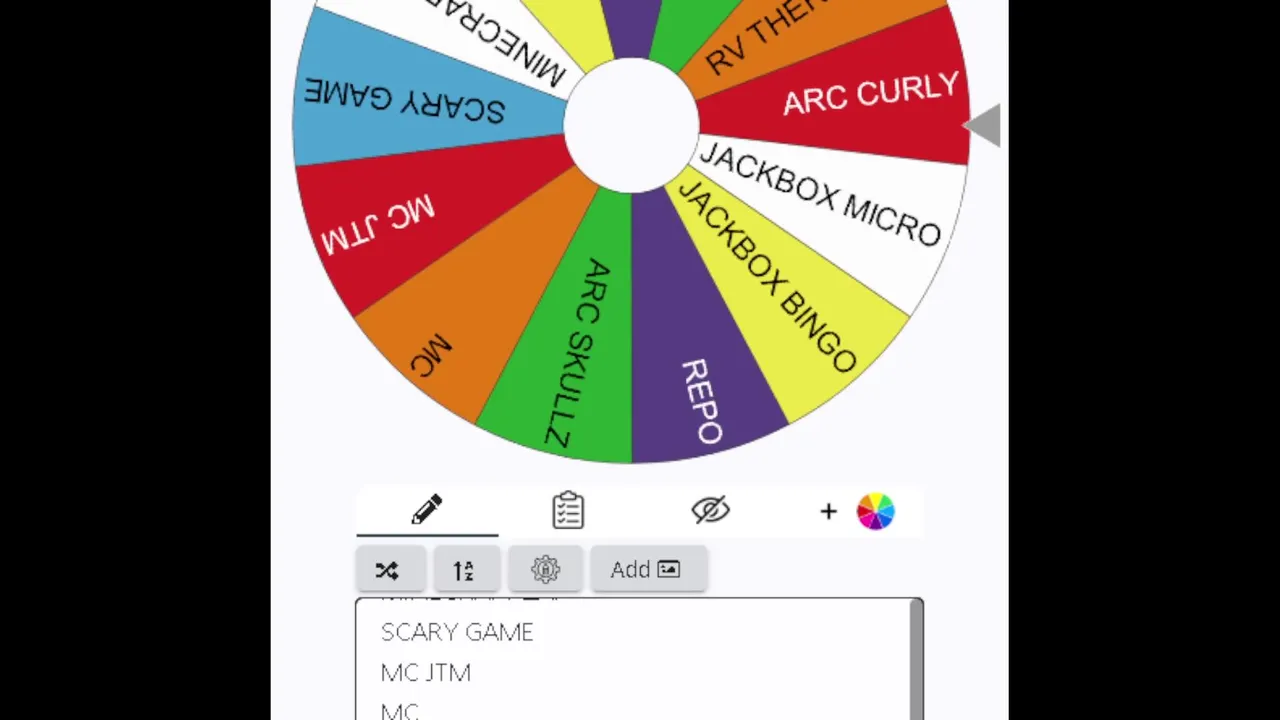Image resolution: width=1280 pixels, height=720 pixels.
Task: Sort entries alphabetically
Action: [x=463, y=570]
